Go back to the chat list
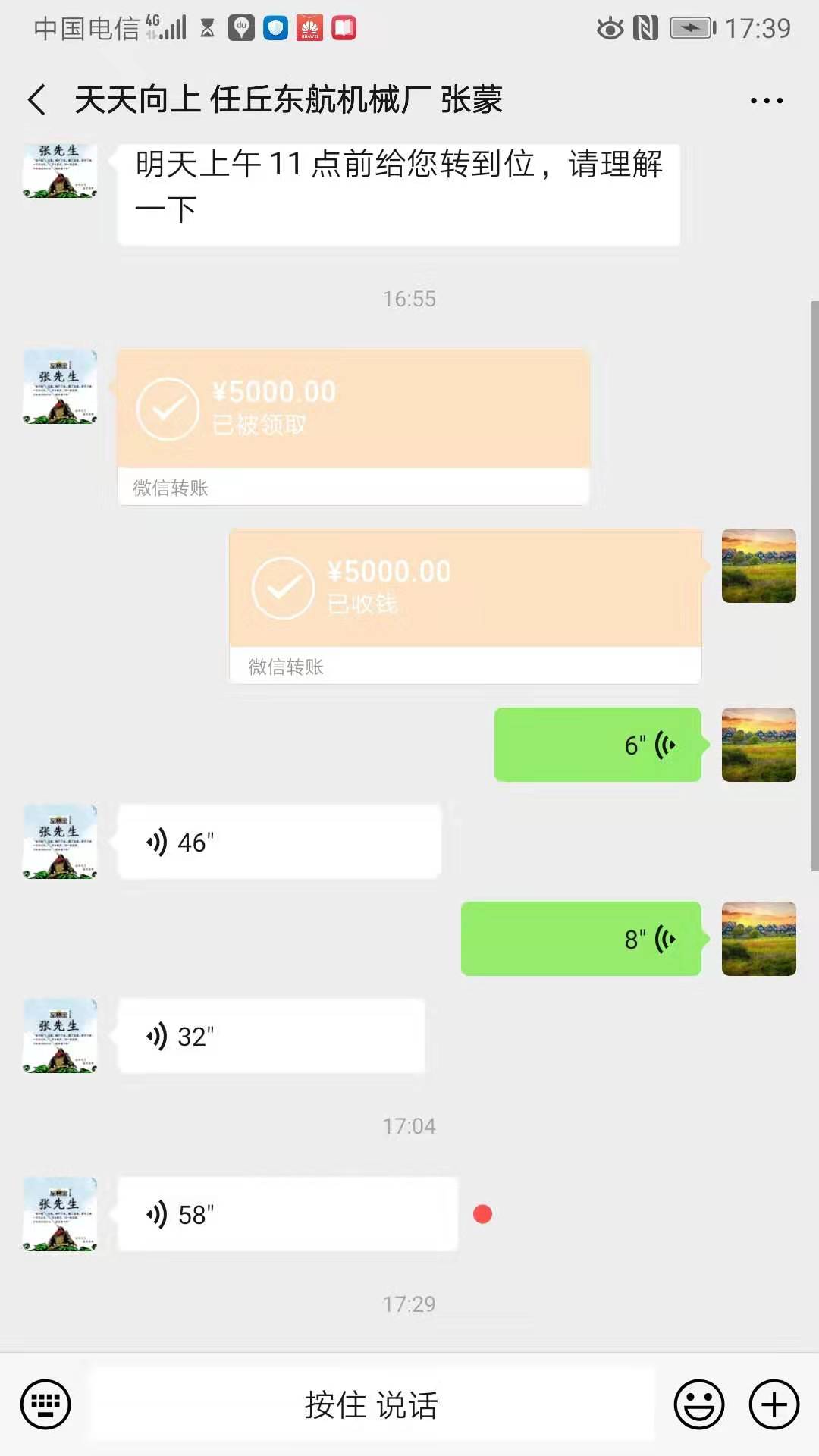This screenshot has height=1456, width=819. (36, 100)
